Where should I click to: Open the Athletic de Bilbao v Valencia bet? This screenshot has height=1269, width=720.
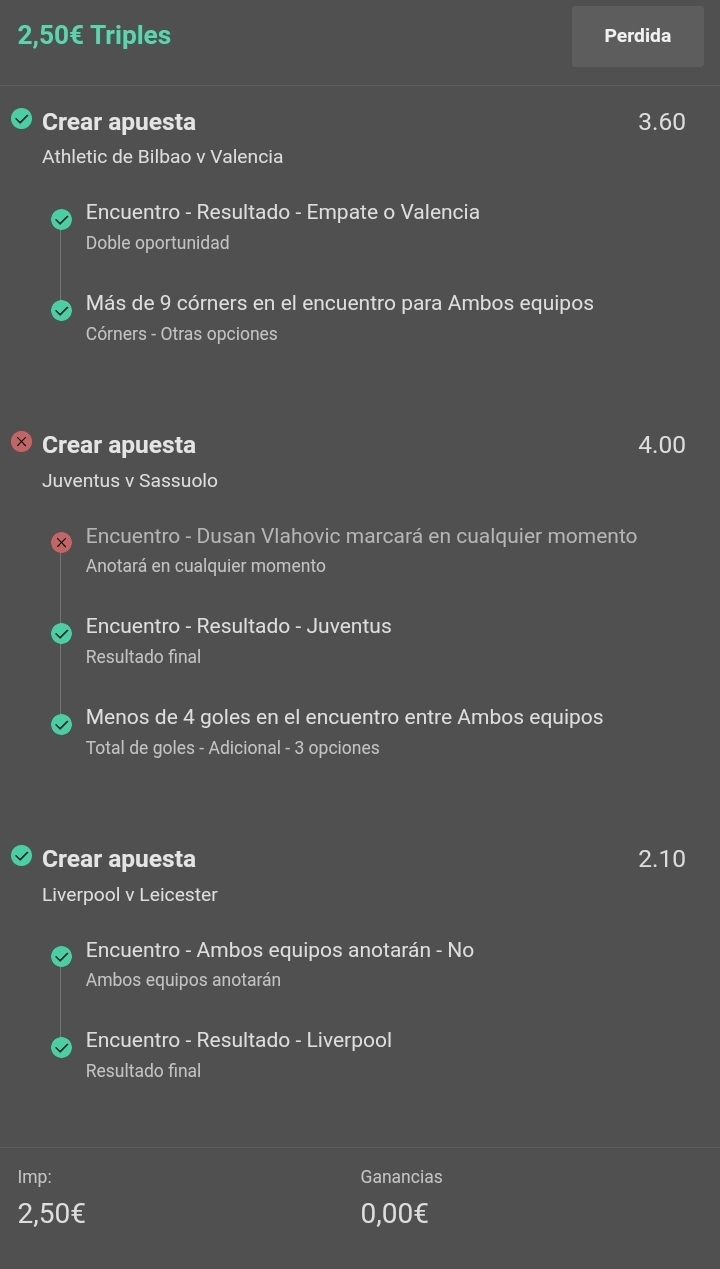click(162, 156)
